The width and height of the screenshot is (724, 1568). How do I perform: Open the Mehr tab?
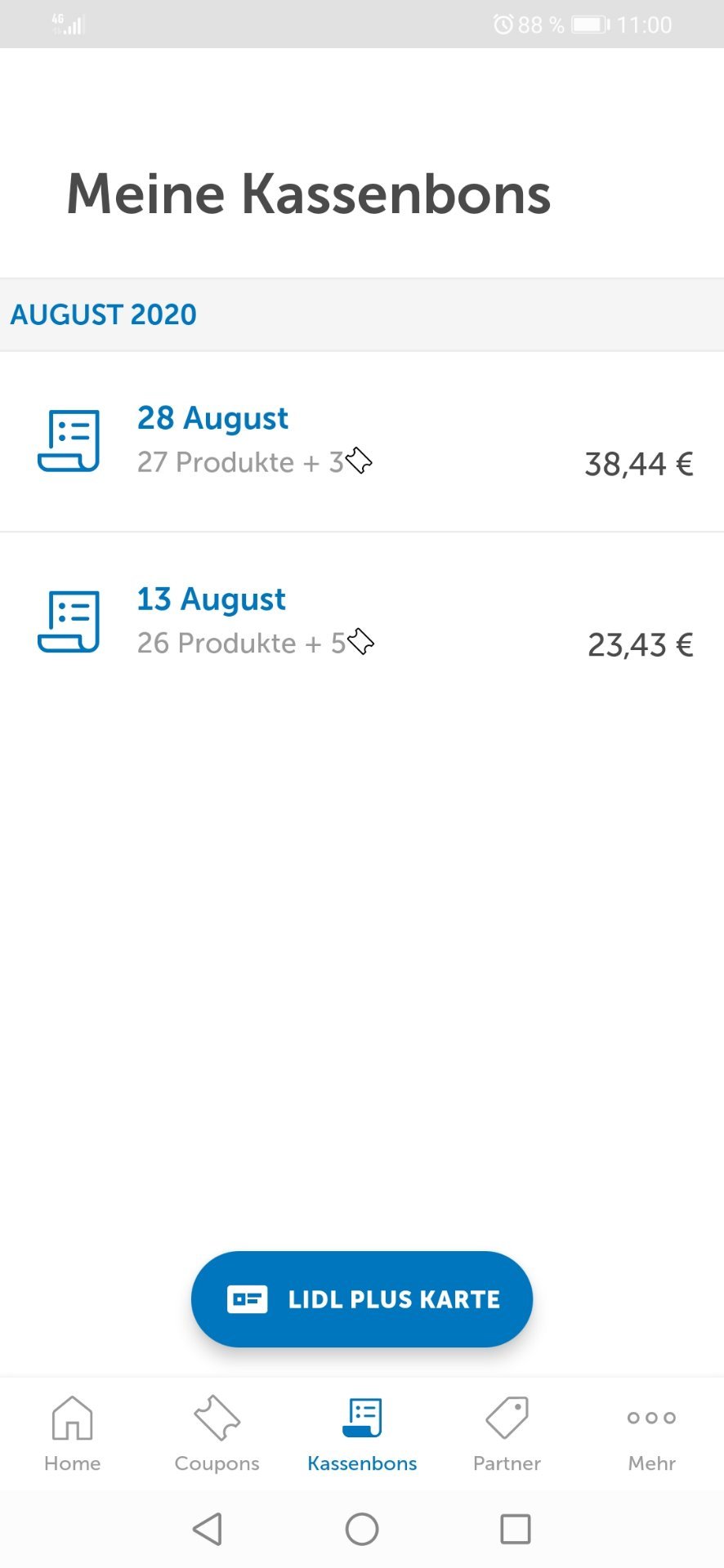[651, 1434]
